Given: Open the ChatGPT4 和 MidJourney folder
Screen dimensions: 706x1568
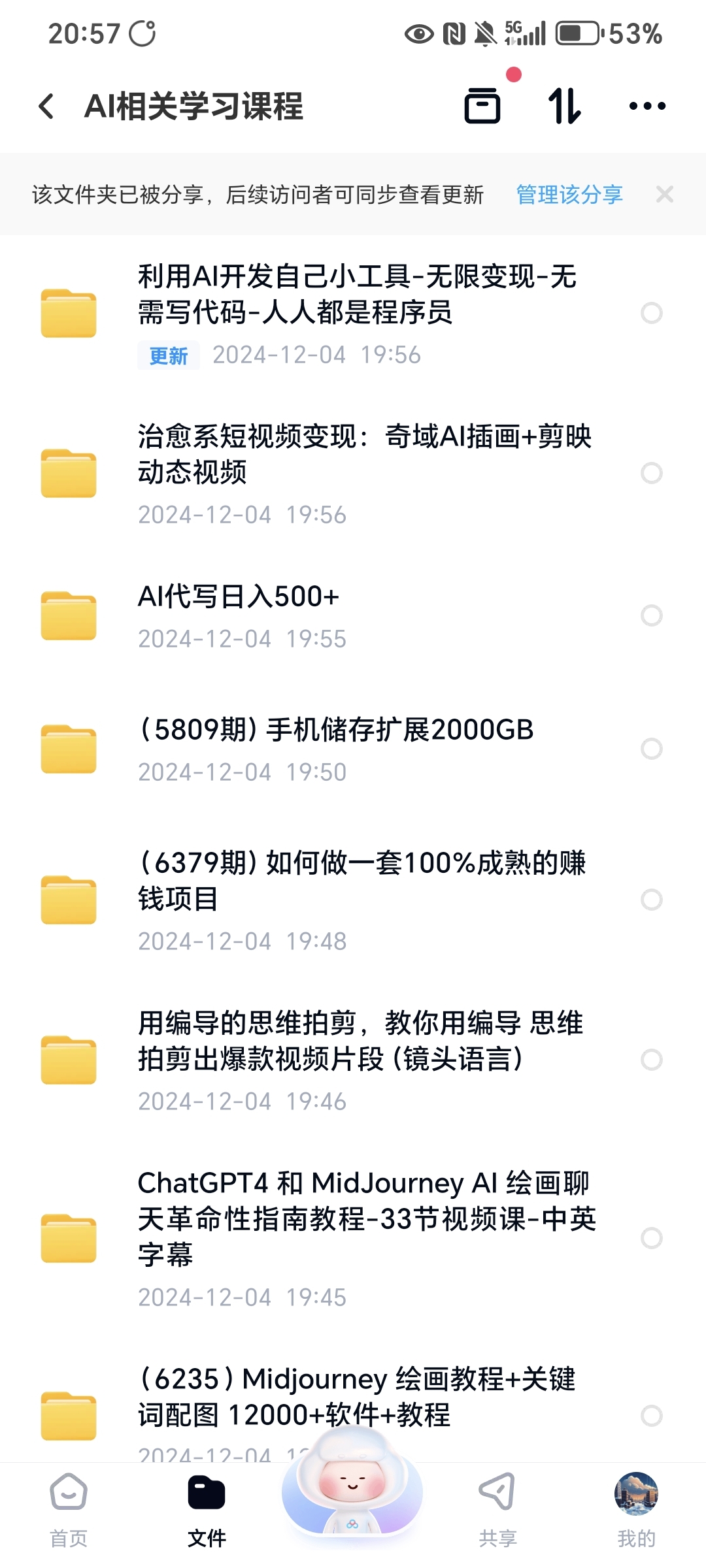Looking at the screenshot, I should pyautogui.click(x=353, y=1239).
